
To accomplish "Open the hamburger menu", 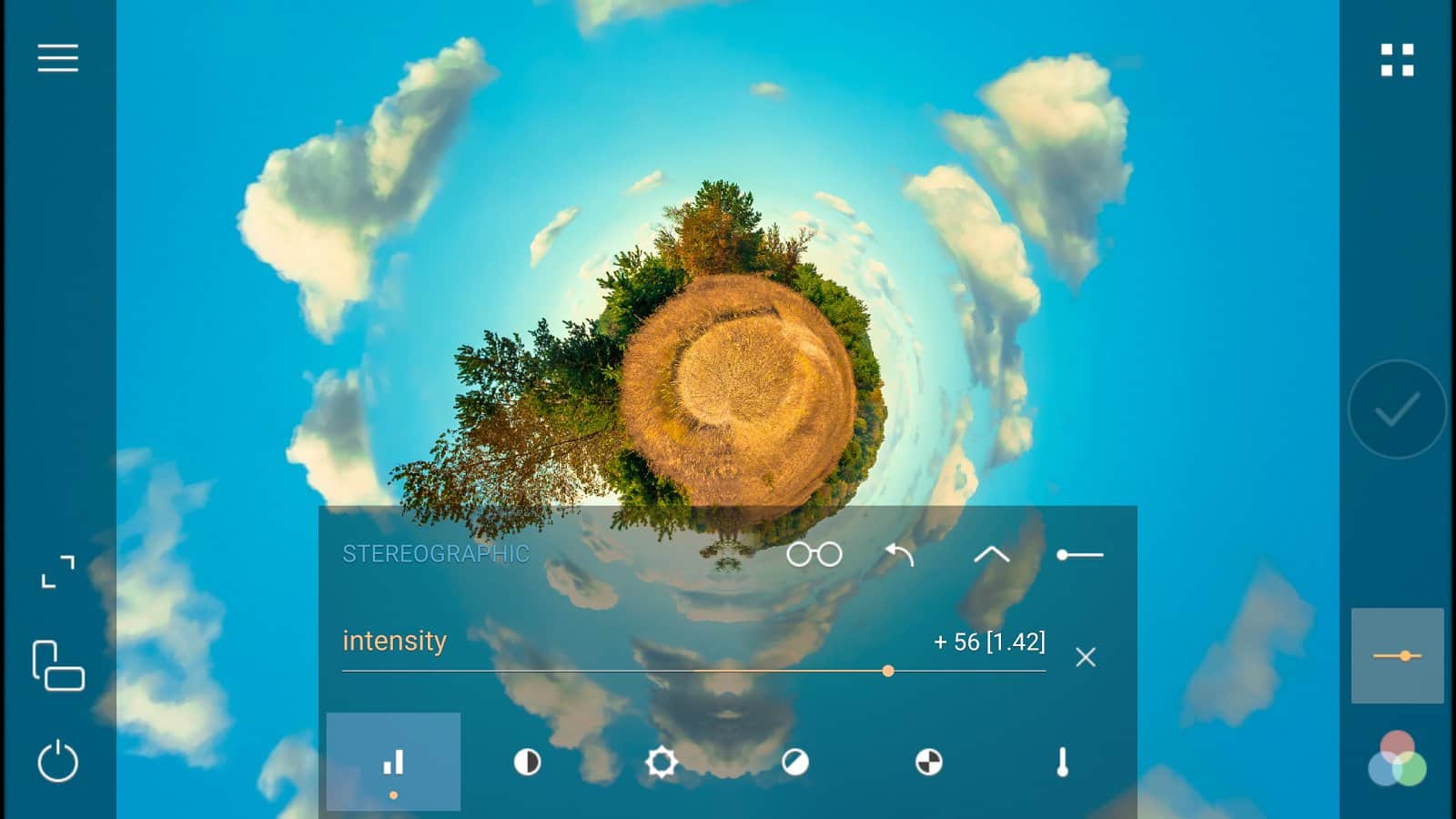I will 57,58.
